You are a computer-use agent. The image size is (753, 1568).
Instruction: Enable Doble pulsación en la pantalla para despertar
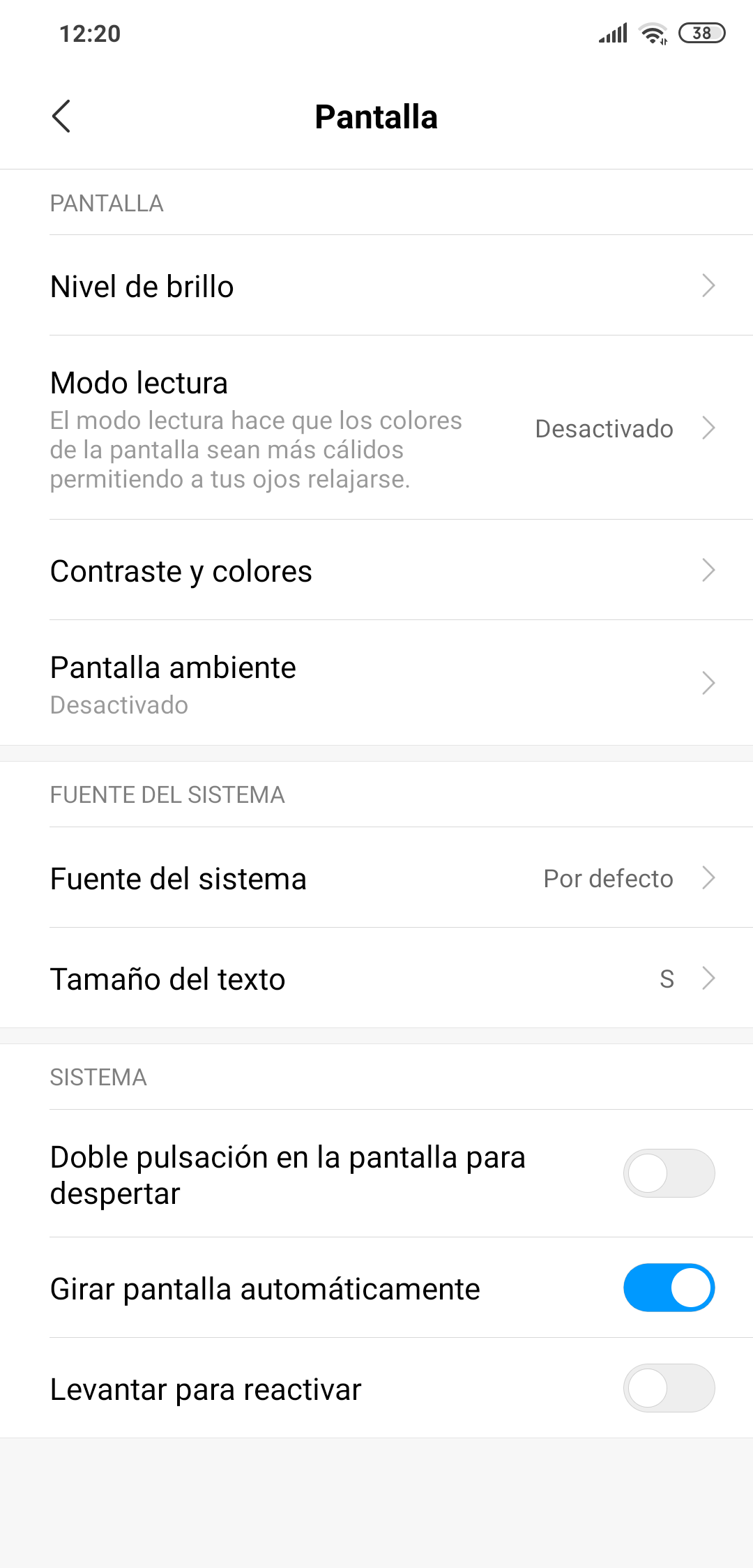669,1173
